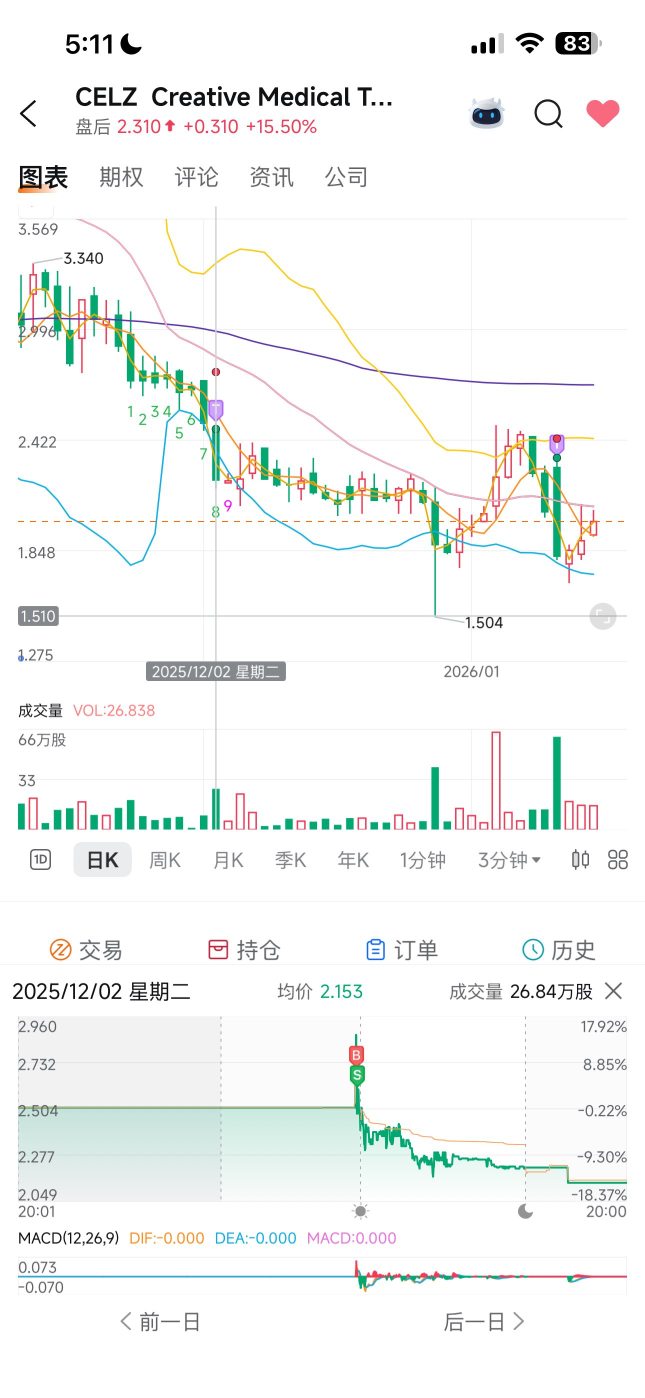Image resolution: width=645 pixels, height=1398 pixels.
Task: Open the 公司 tab
Action: point(346,177)
